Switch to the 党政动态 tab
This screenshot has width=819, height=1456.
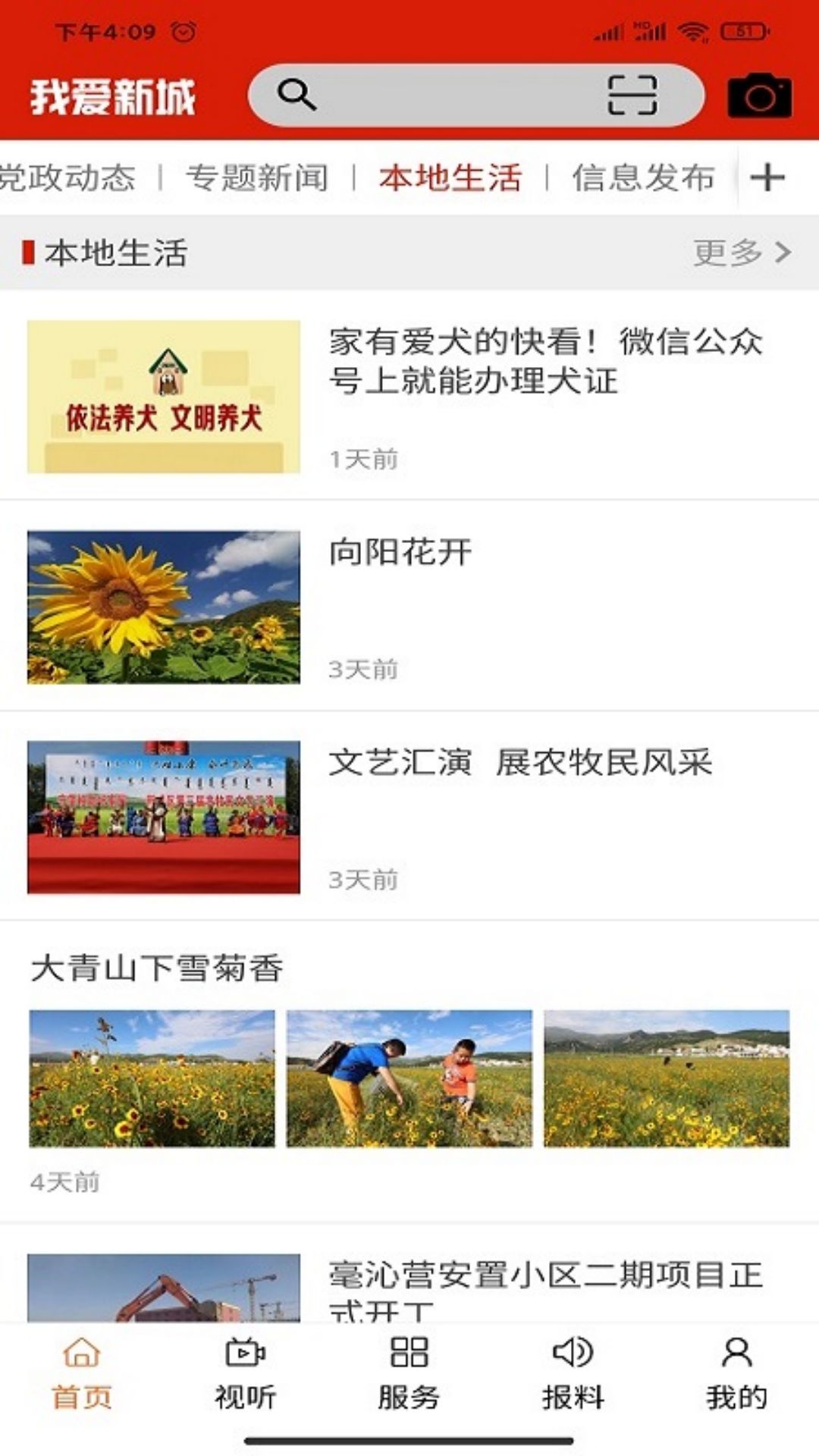(x=67, y=177)
